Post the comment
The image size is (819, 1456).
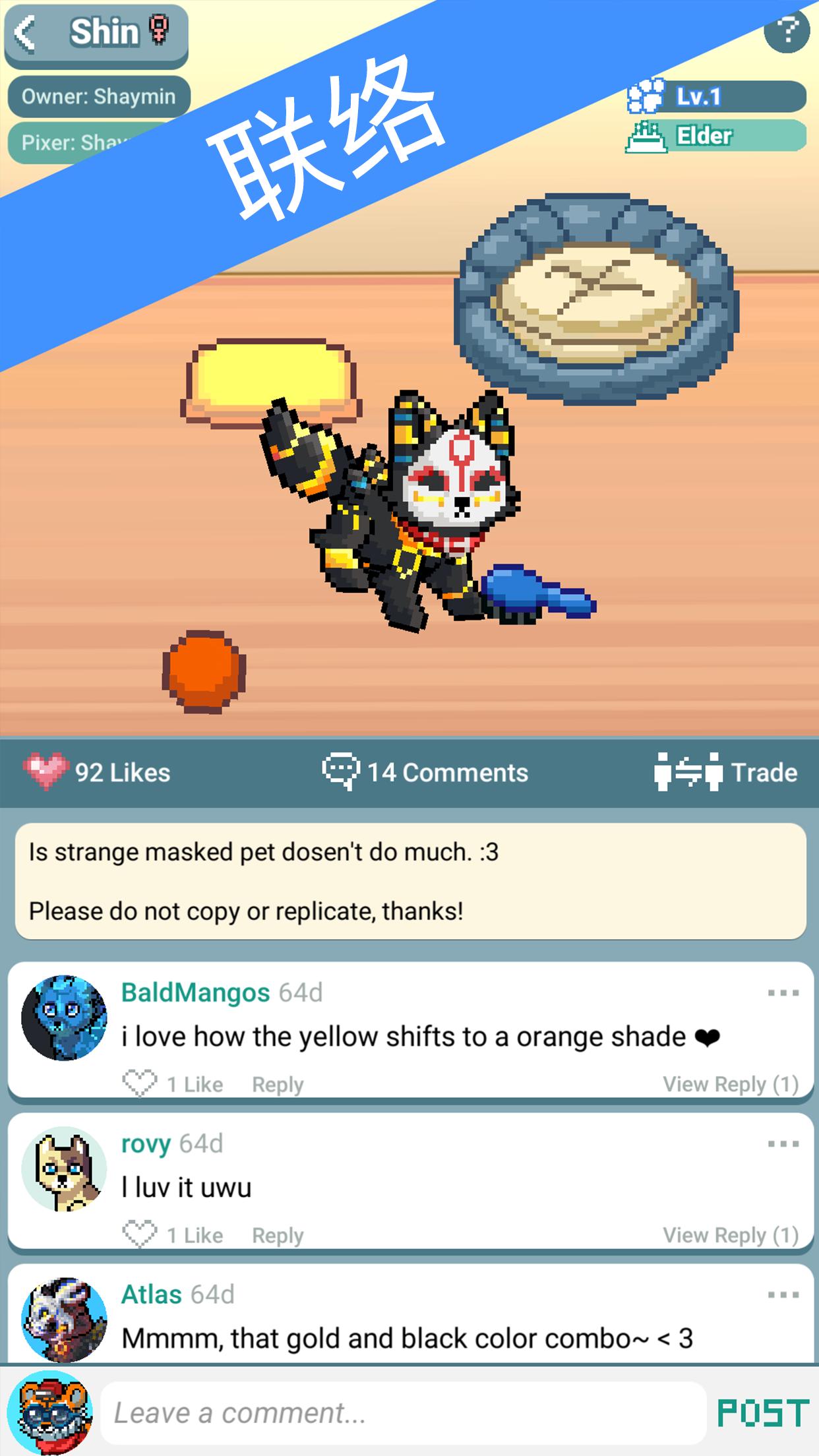[763, 1413]
